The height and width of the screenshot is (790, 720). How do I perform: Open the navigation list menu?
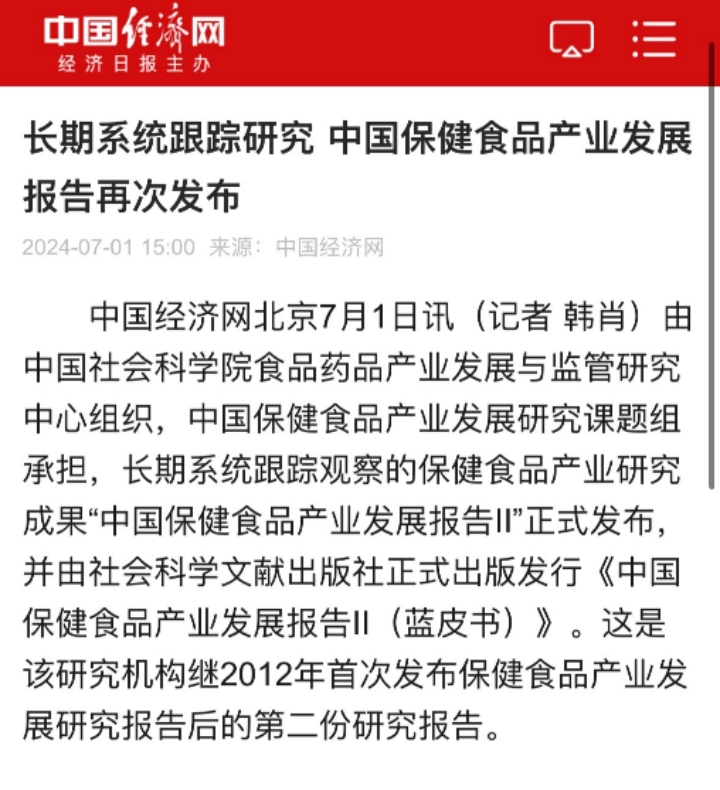(654, 40)
